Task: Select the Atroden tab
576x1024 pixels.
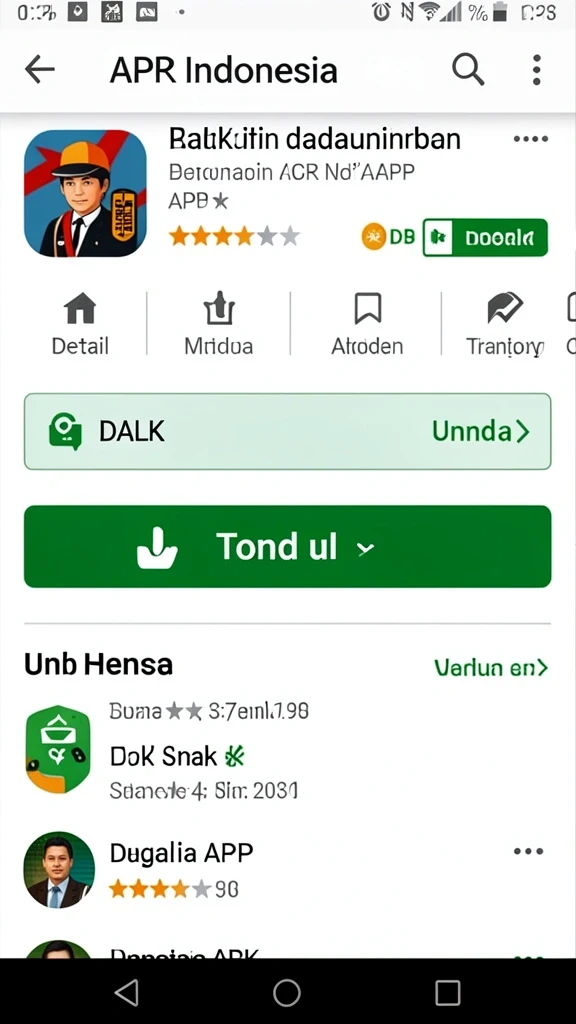Action: (x=367, y=324)
